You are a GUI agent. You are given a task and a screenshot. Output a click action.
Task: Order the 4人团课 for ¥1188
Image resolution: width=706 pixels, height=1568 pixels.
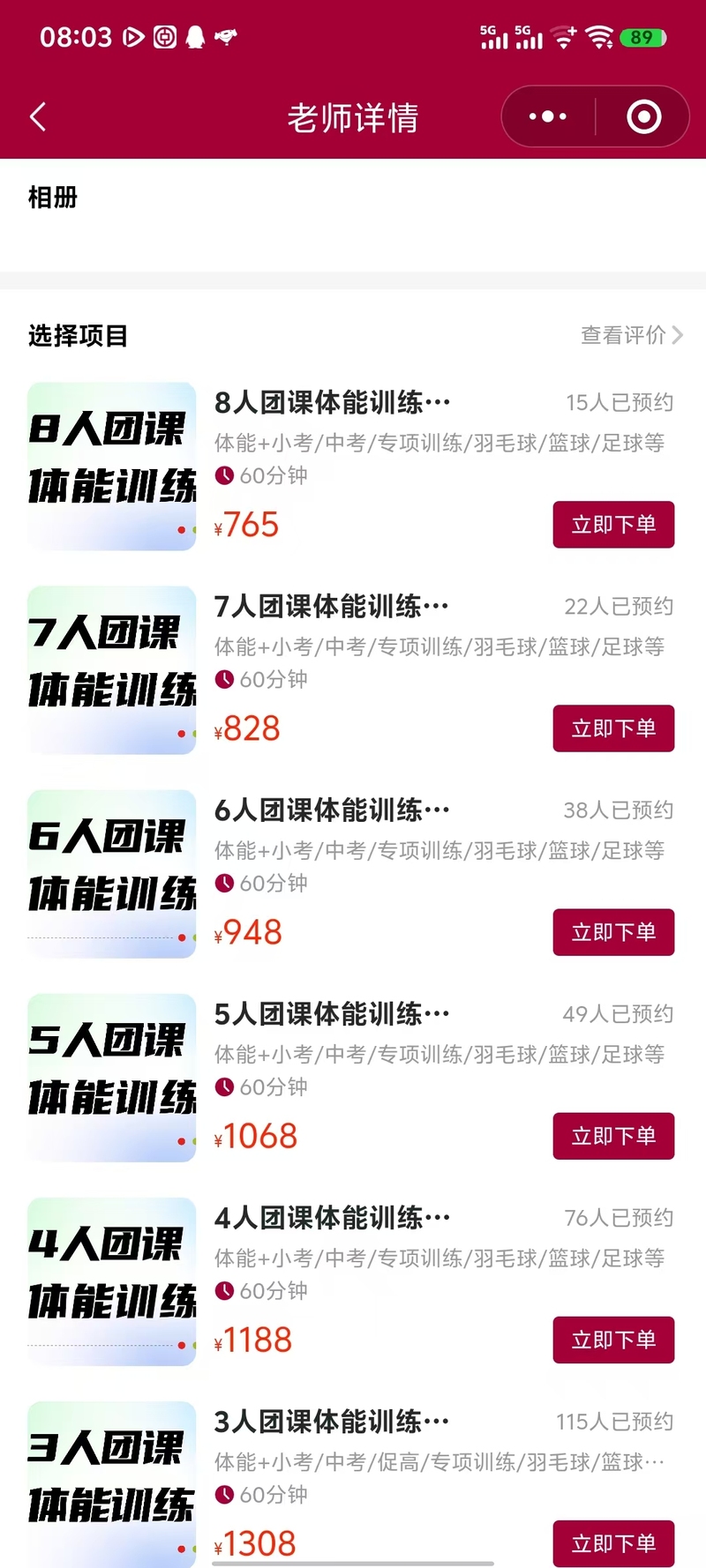tap(613, 1340)
